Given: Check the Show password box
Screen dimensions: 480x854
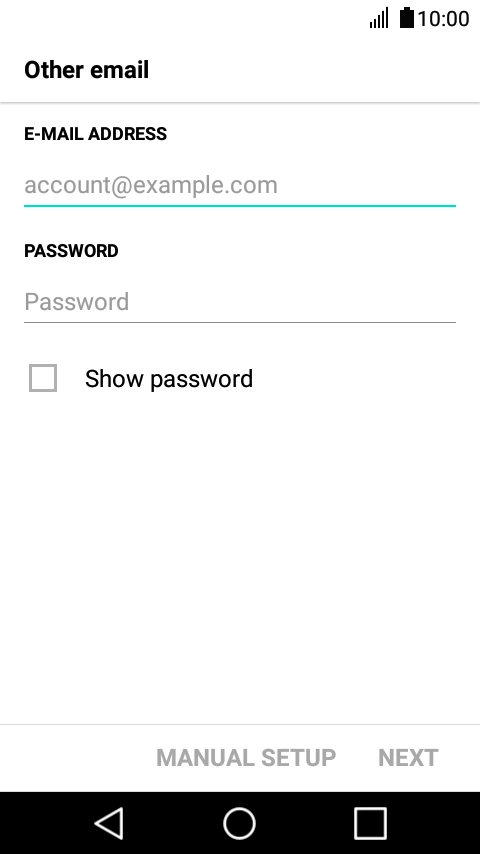Looking at the screenshot, I should click(43, 378).
